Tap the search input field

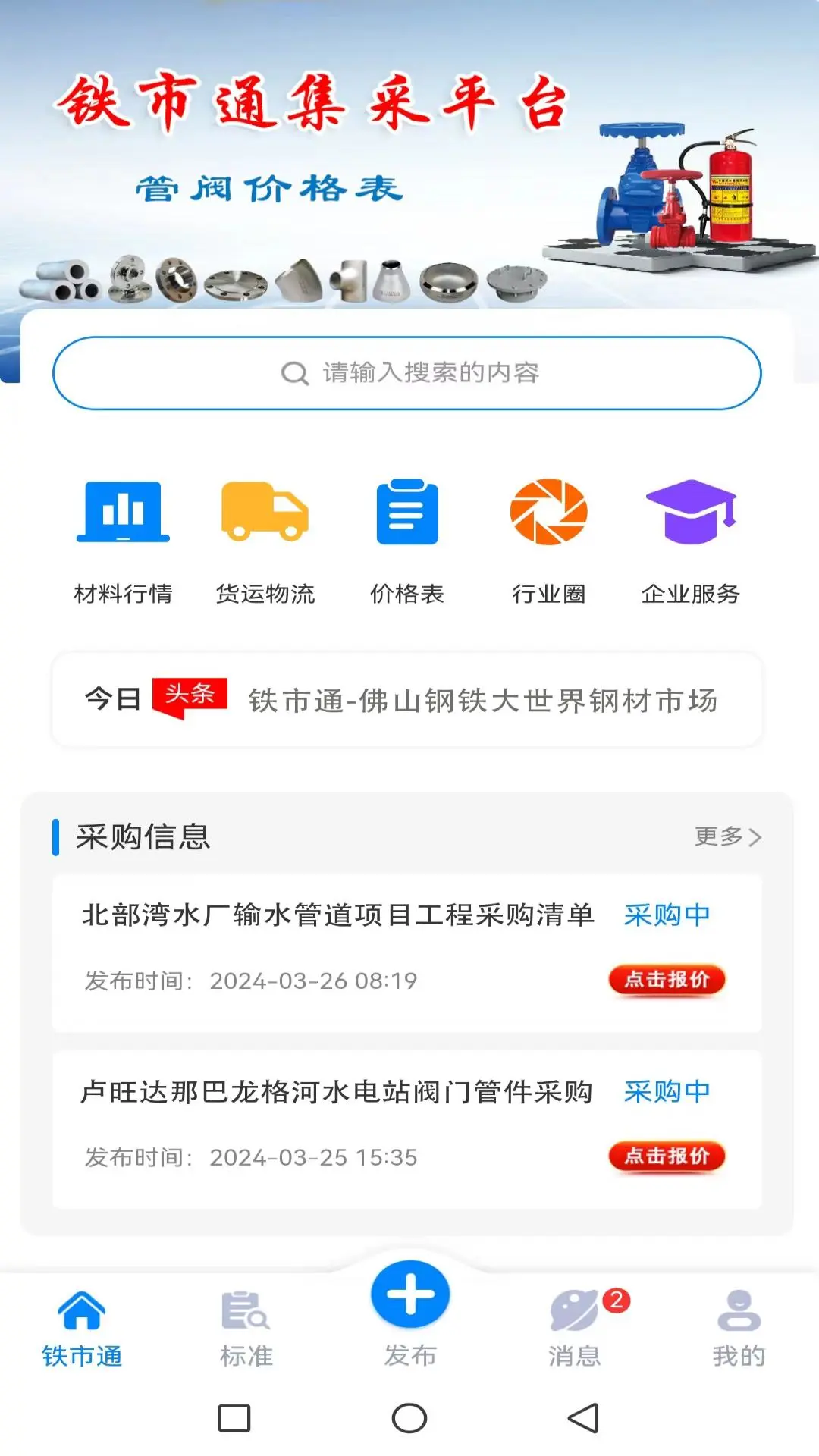click(409, 372)
